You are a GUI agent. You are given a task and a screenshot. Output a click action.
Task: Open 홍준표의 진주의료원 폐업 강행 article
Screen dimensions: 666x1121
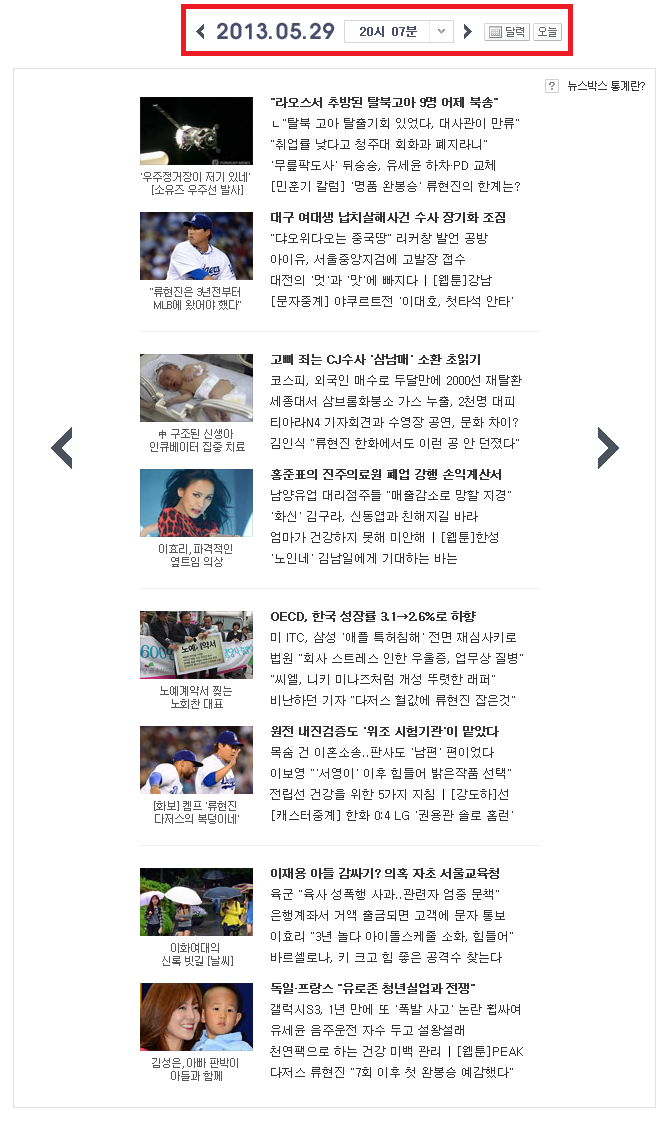coord(386,474)
